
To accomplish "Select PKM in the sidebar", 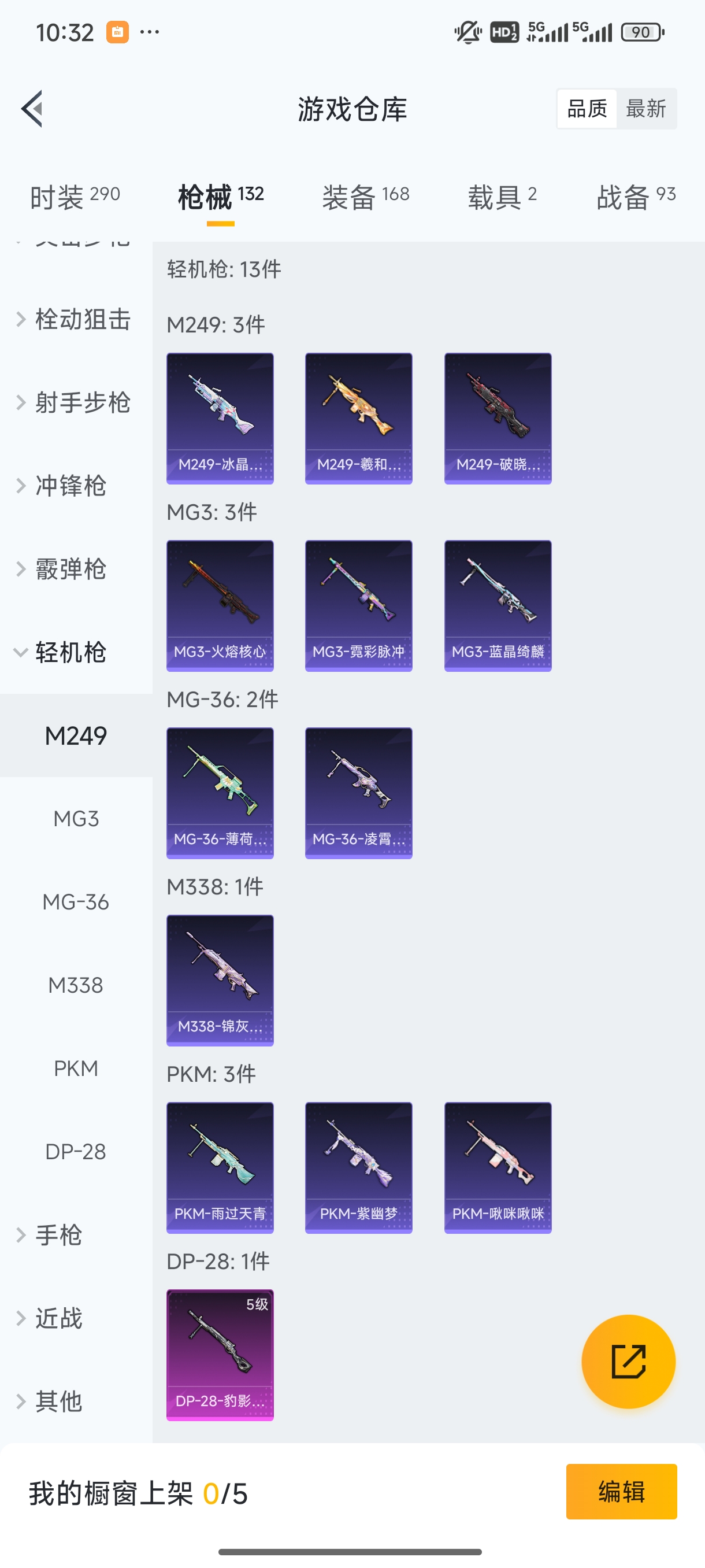I will 76,1068.
